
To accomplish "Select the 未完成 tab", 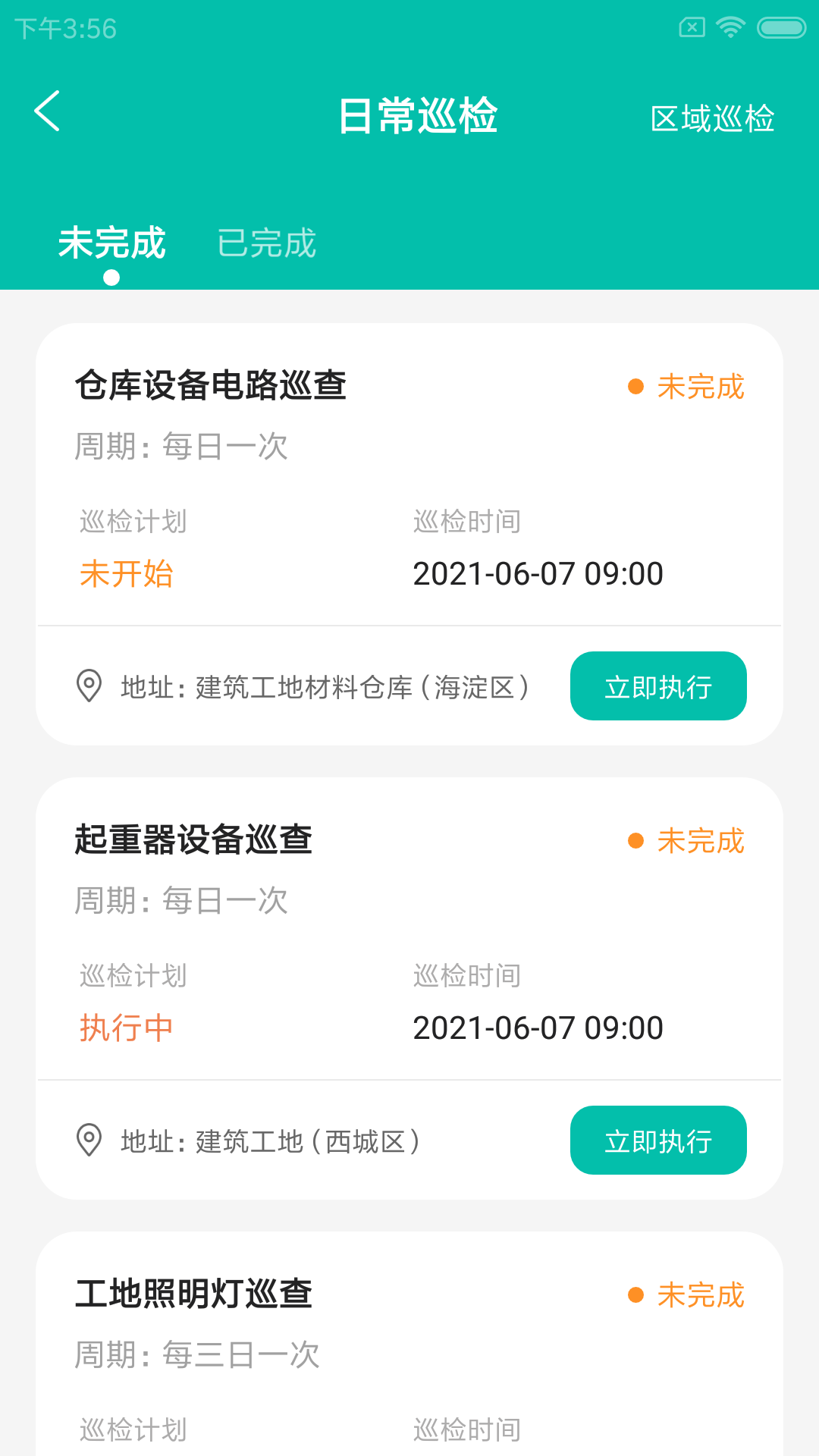I will point(111,243).
